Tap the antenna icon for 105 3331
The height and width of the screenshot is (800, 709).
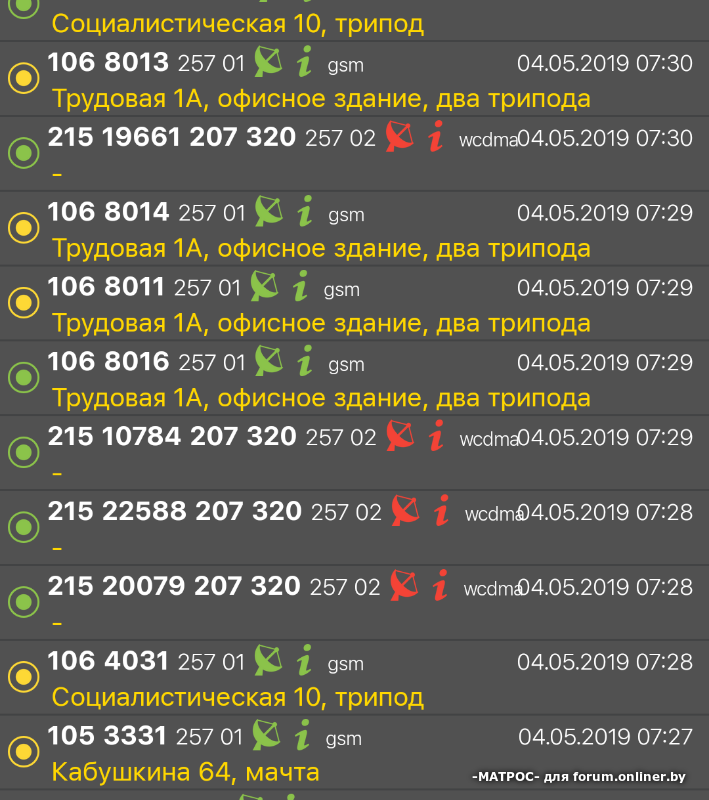click(266, 736)
